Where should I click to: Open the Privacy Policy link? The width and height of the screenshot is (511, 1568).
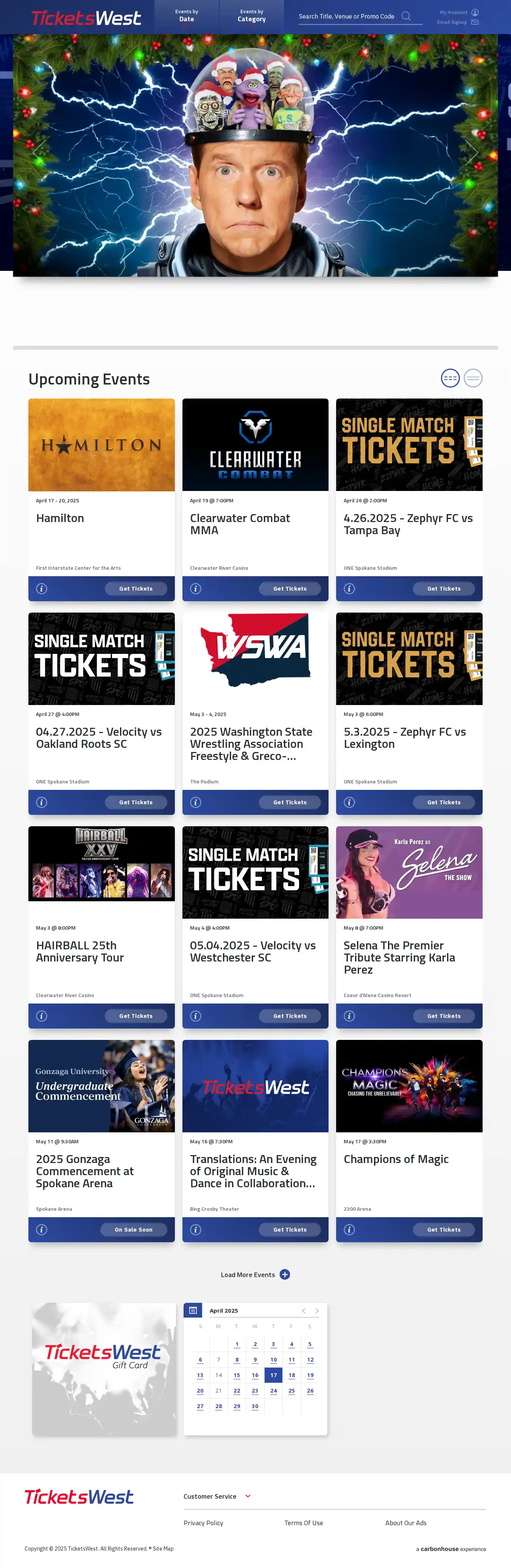[x=203, y=1523]
